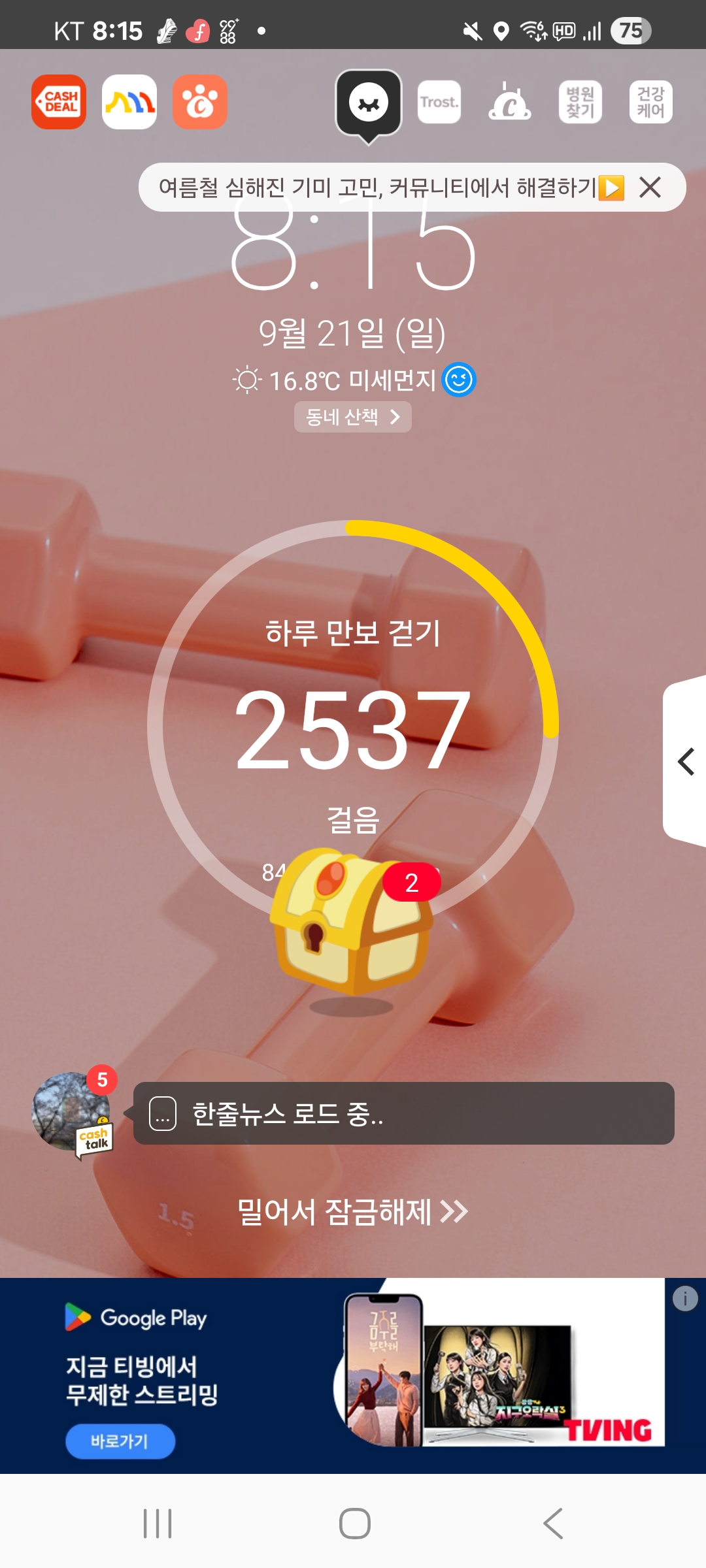Open the 건강케어 health care shortcut
Image resolution: width=706 pixels, height=1568 pixels.
coord(650,102)
